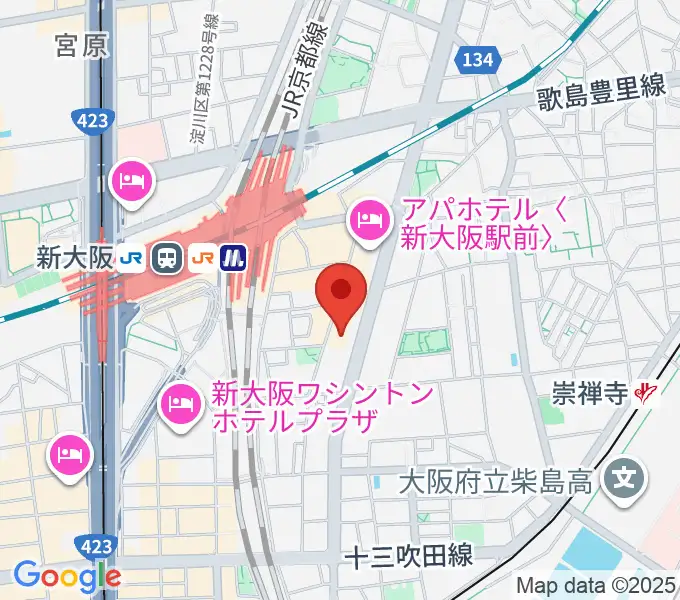Open the Google logo link
This screenshot has width=680, height=600.
click(x=66, y=576)
